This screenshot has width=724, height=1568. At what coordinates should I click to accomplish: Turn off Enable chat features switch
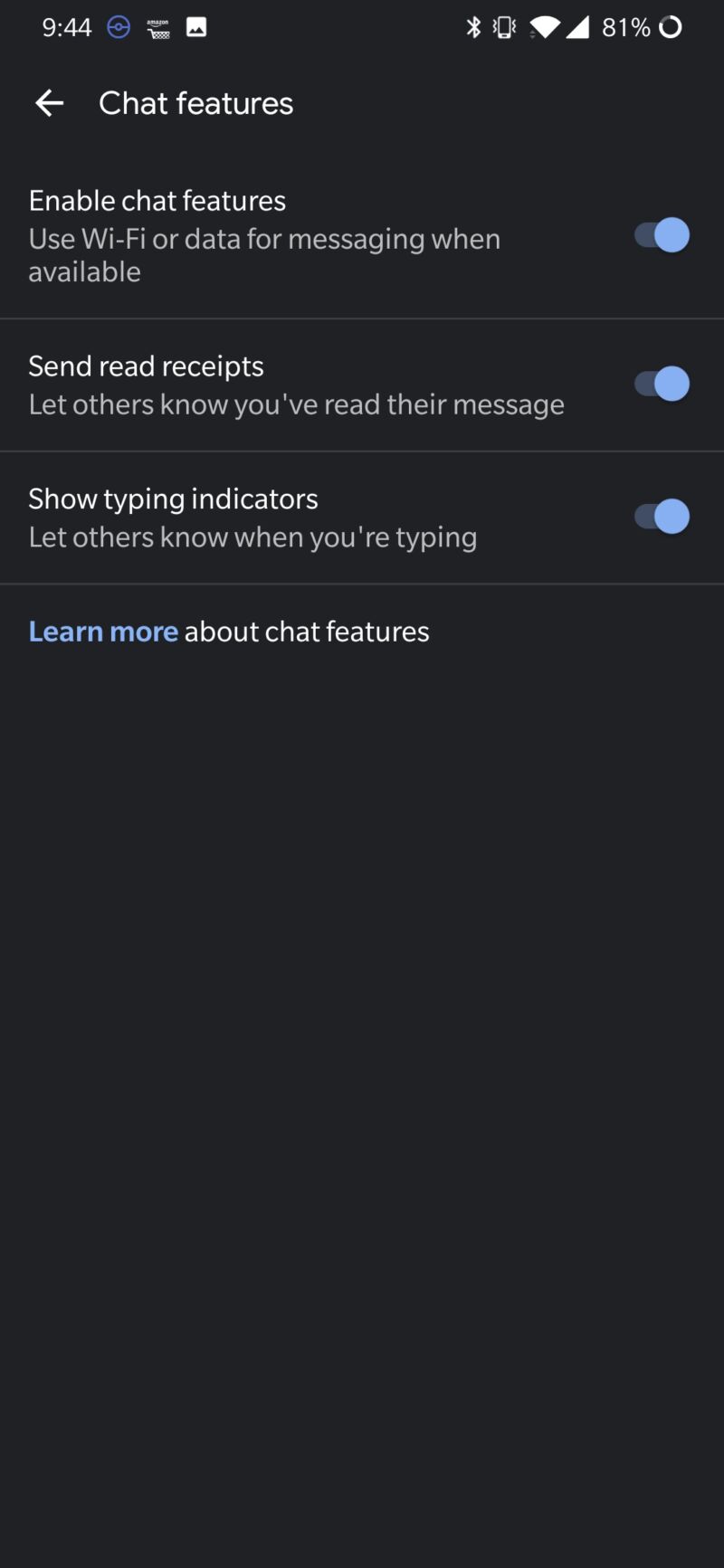coord(662,235)
